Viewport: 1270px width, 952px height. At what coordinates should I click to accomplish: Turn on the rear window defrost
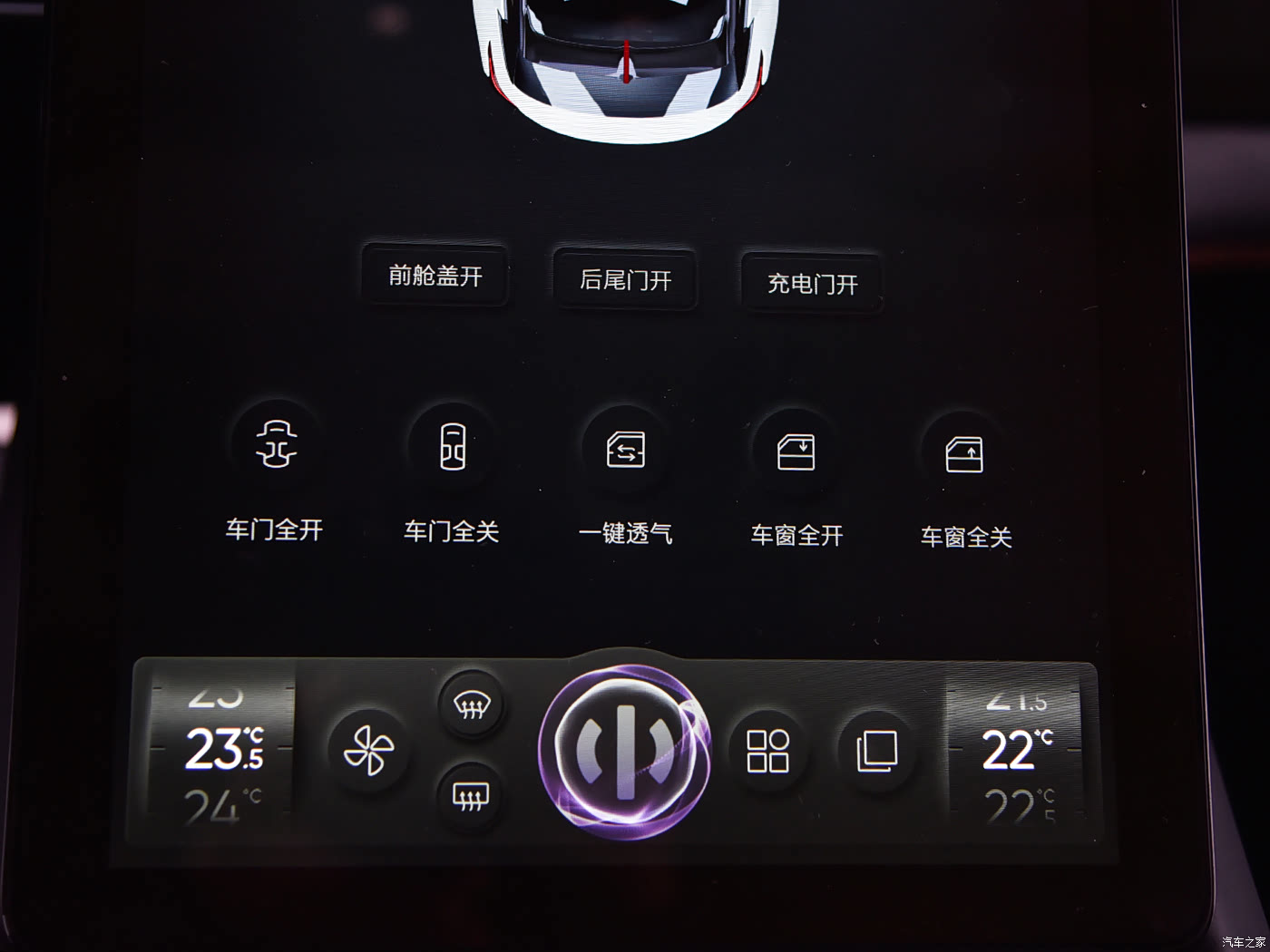(470, 796)
